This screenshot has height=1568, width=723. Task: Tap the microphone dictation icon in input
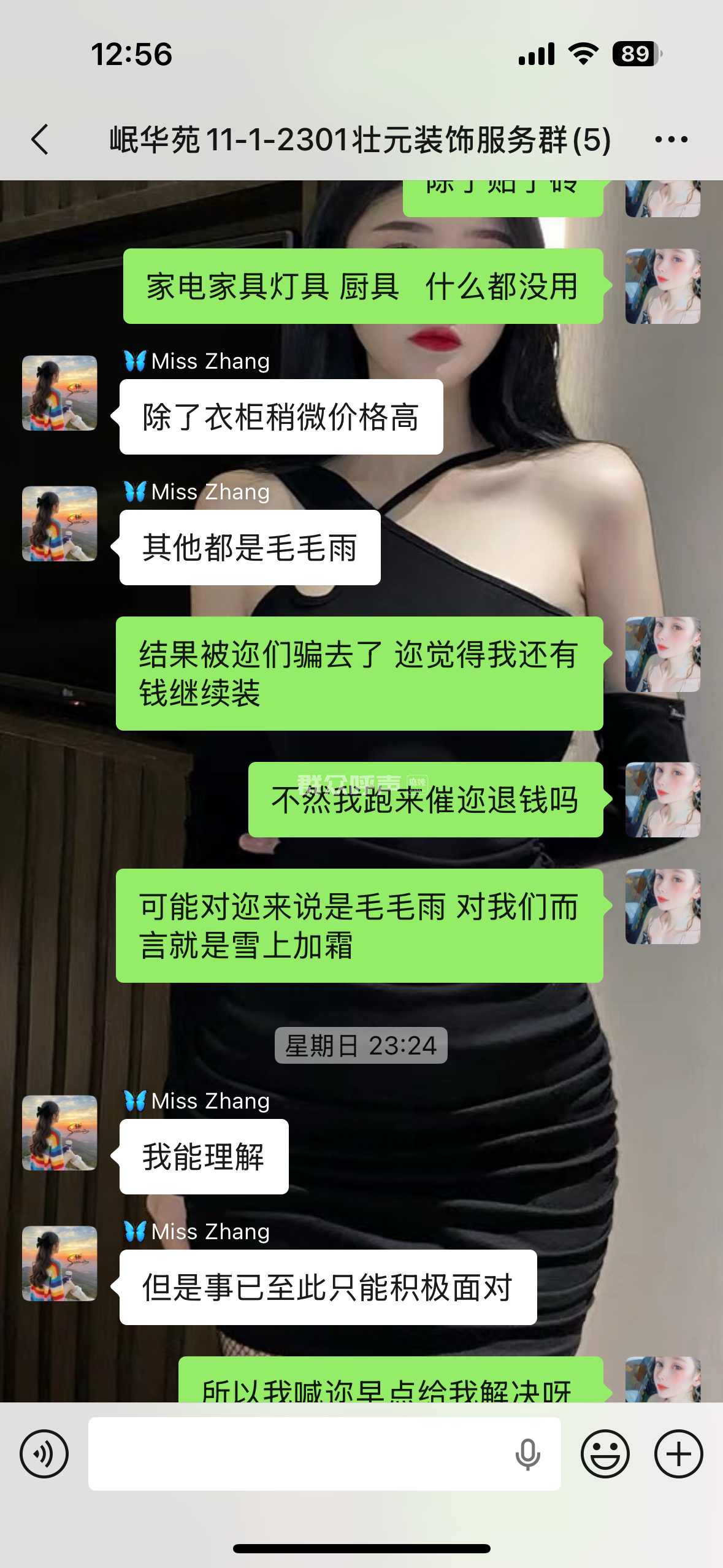pyautogui.click(x=527, y=1453)
